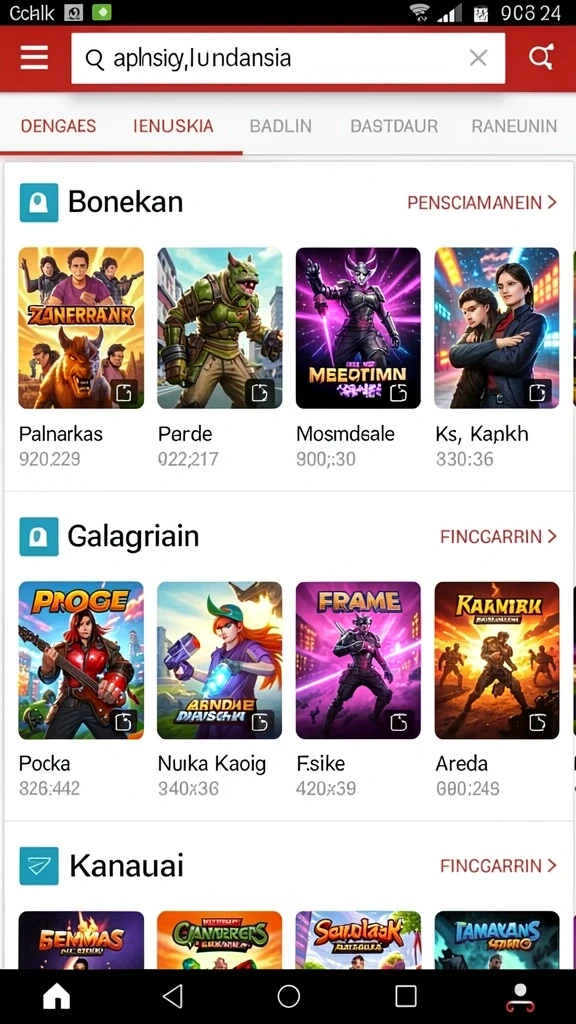The height and width of the screenshot is (1024, 576).
Task: Clear the search field text
Action: click(478, 58)
